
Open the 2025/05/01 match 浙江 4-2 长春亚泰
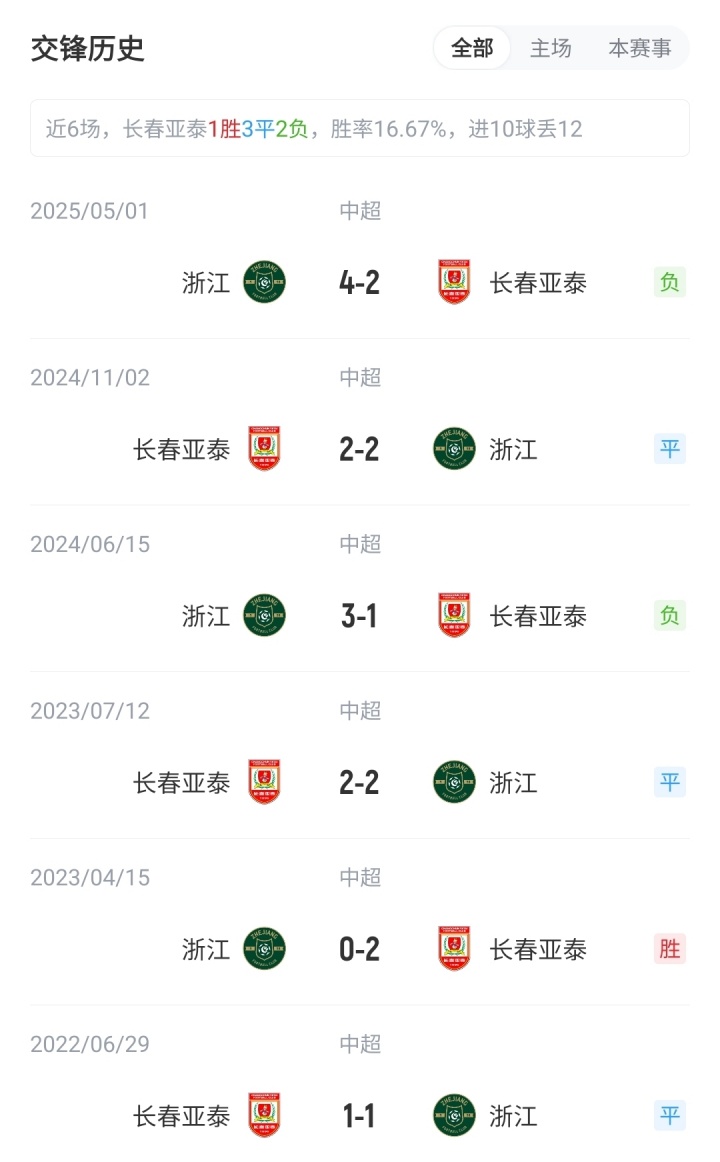coord(359,283)
